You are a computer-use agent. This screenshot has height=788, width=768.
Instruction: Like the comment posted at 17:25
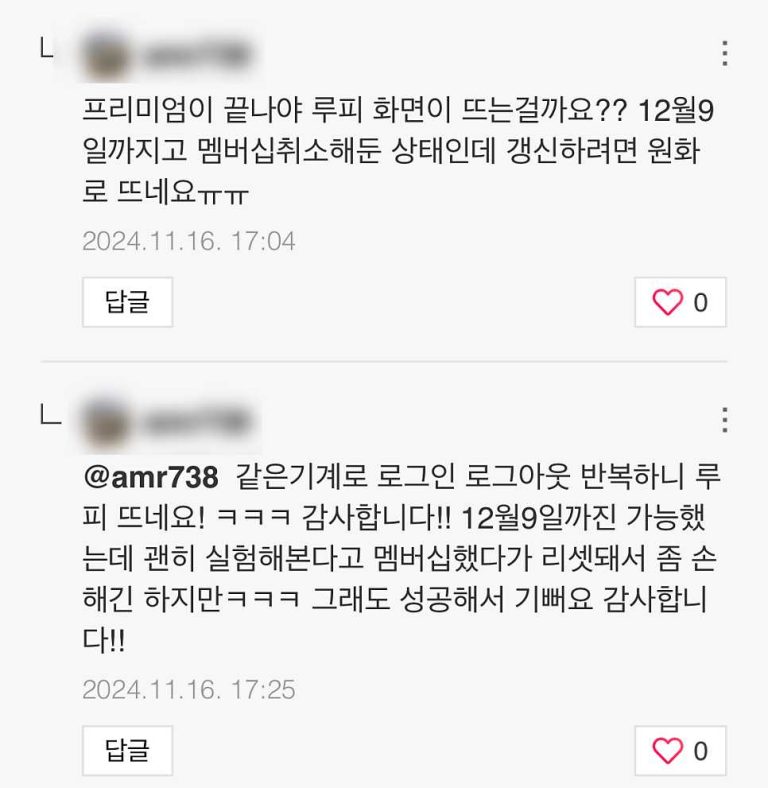681,750
